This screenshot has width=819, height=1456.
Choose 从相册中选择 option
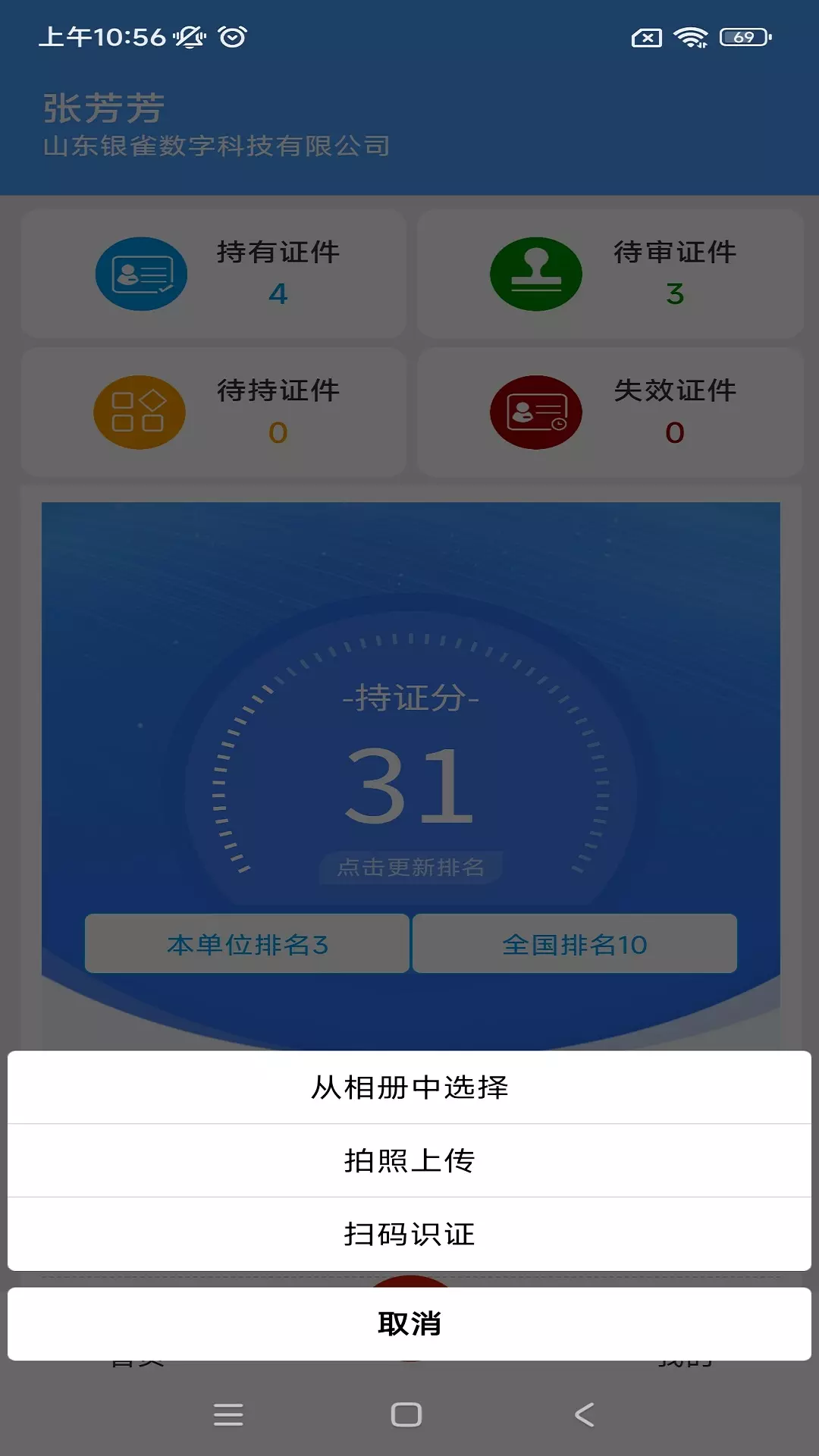[409, 1087]
